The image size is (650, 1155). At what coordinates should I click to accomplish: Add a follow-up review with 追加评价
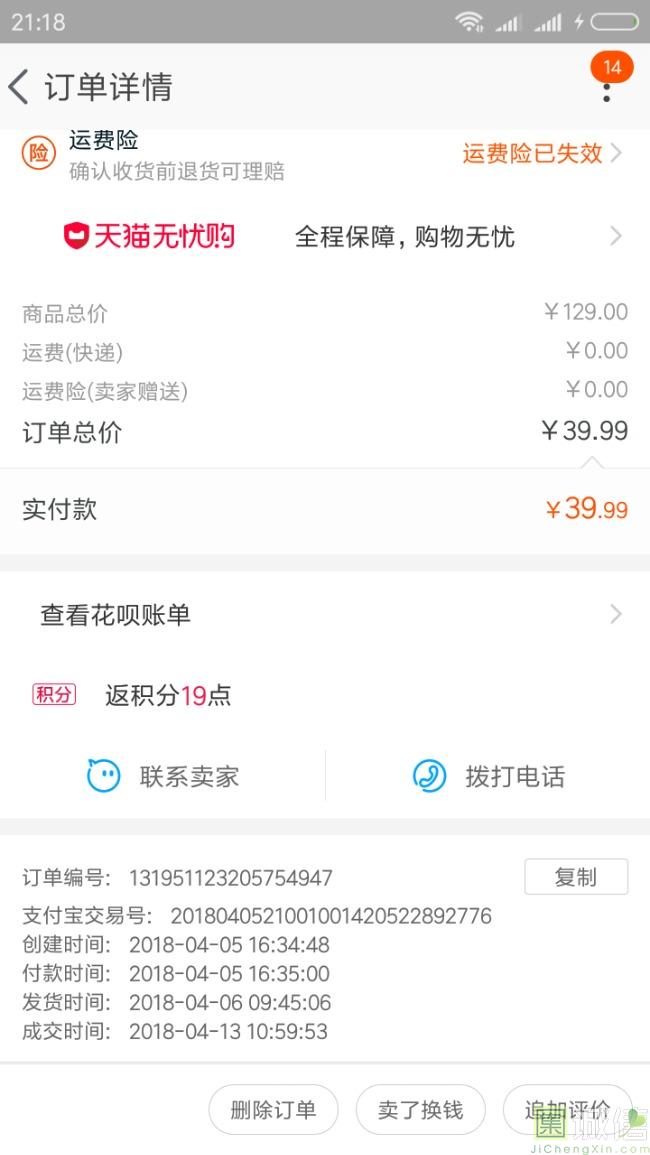(567, 1109)
